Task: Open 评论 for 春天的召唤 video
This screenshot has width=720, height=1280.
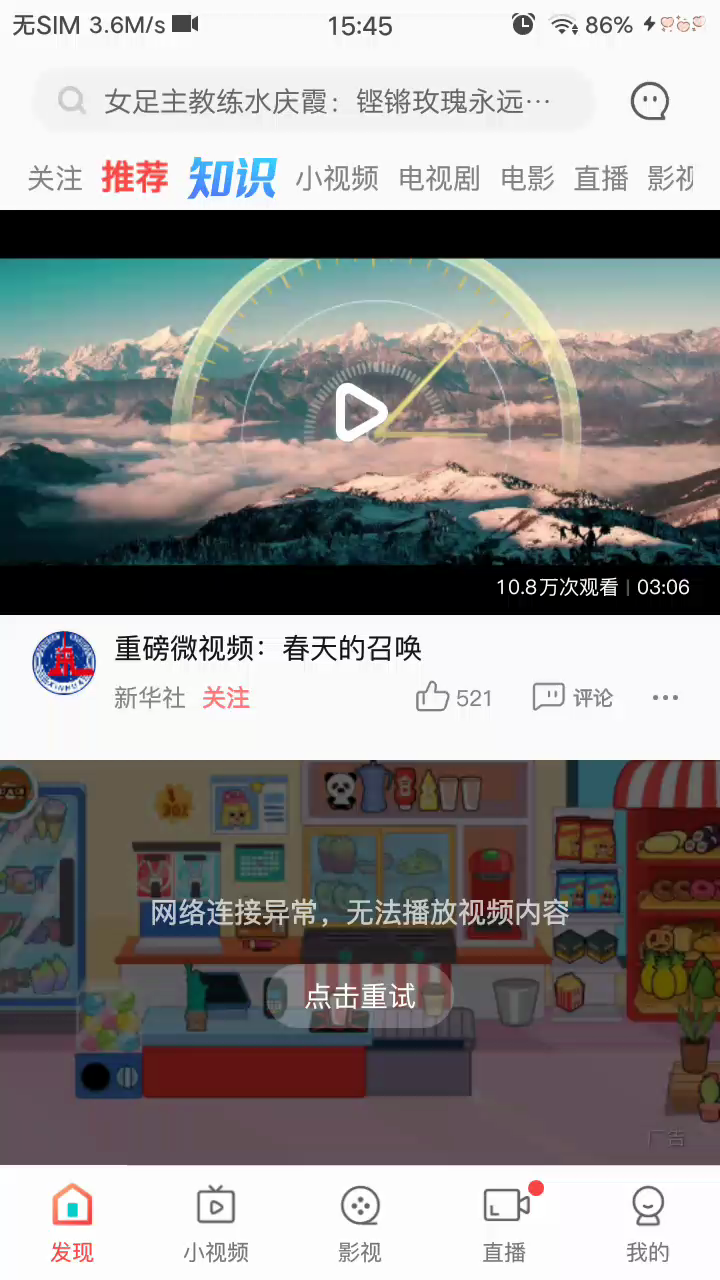Action: pos(573,697)
